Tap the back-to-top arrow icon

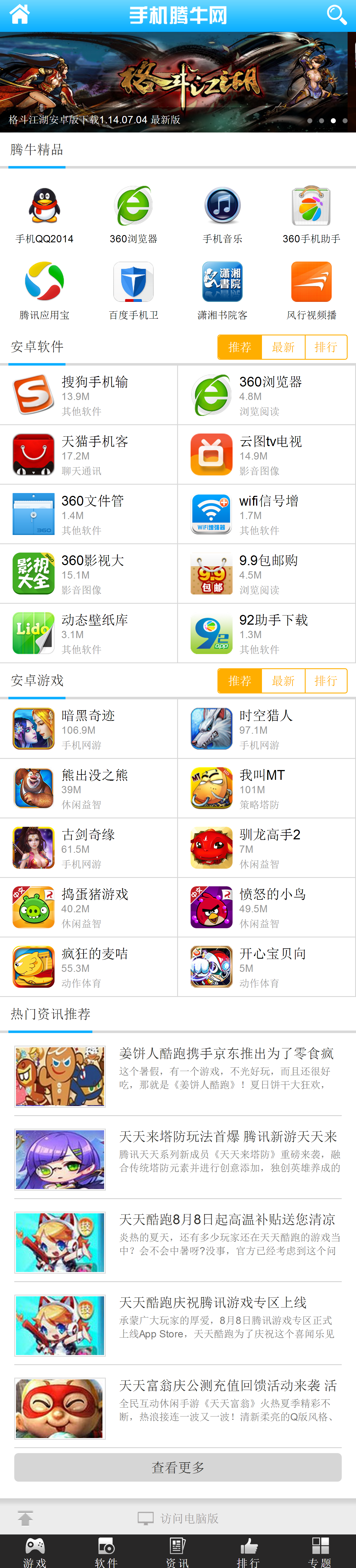click(25, 1518)
